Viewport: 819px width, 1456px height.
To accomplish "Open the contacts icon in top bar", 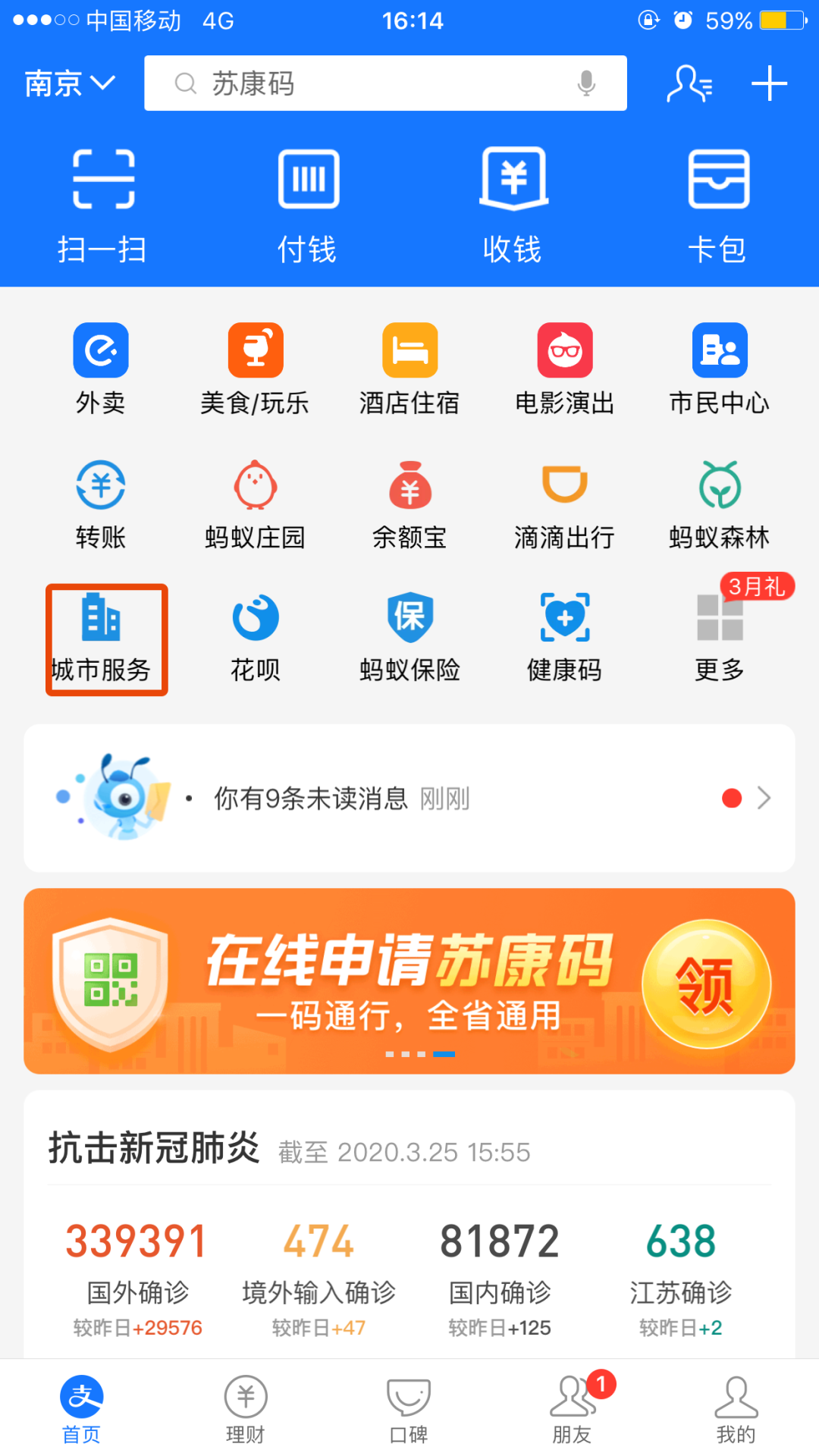I will click(689, 83).
